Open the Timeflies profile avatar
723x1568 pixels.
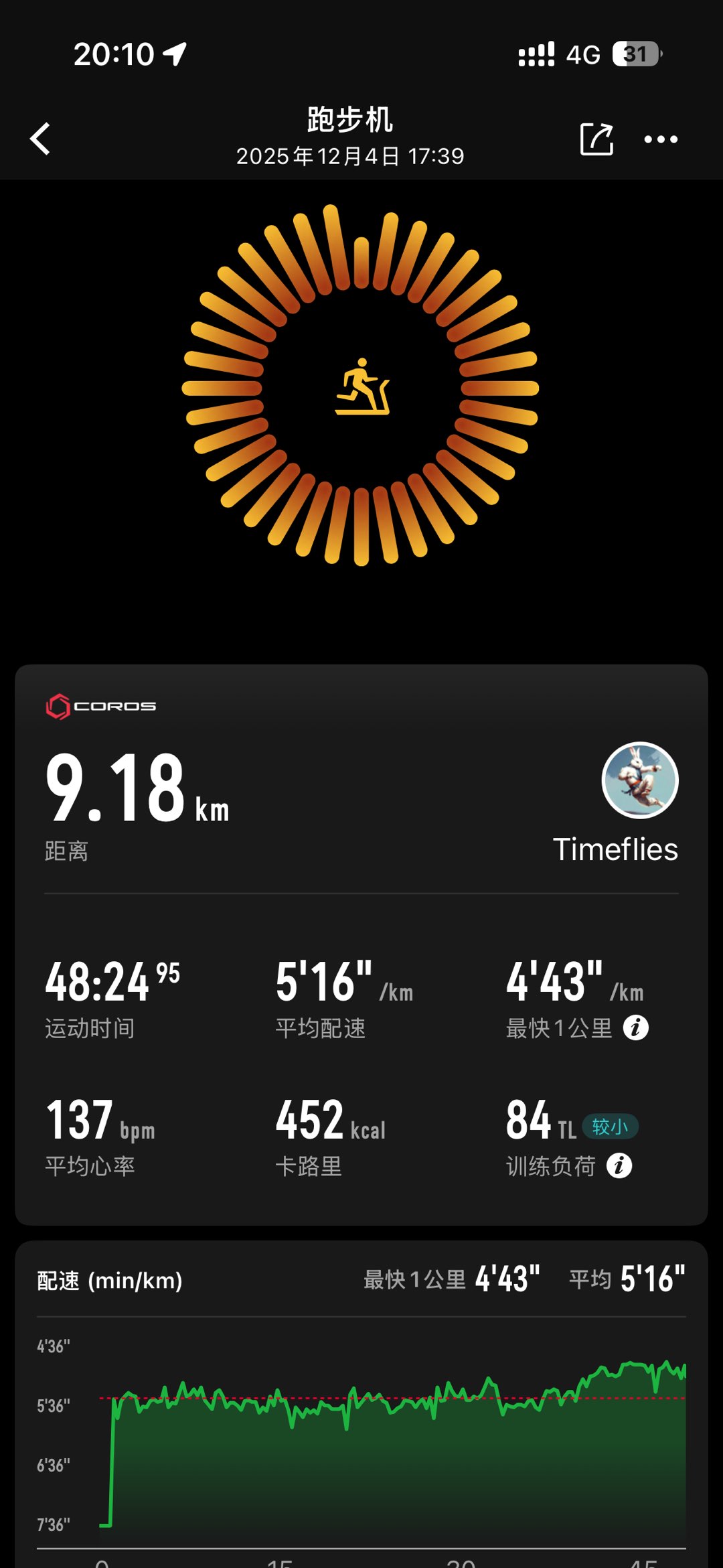(640, 780)
